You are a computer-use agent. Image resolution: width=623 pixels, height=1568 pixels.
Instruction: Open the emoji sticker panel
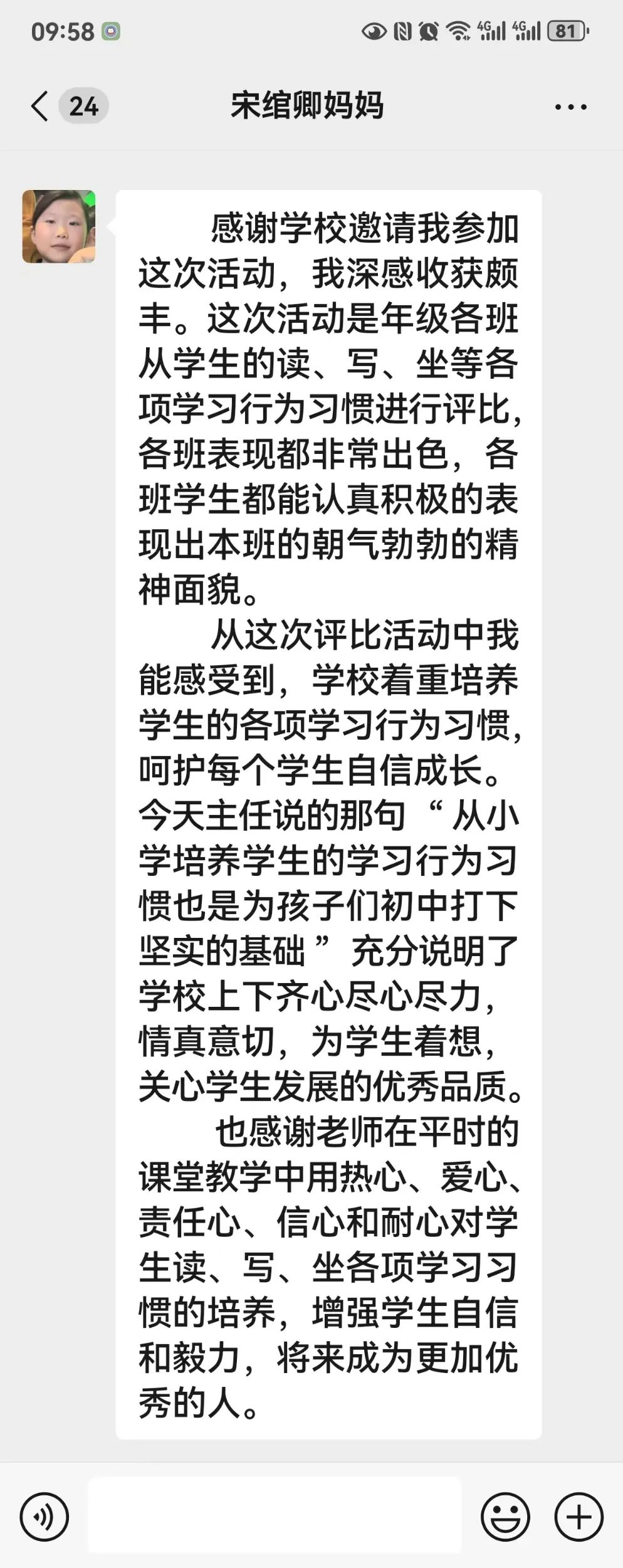click(x=505, y=1517)
